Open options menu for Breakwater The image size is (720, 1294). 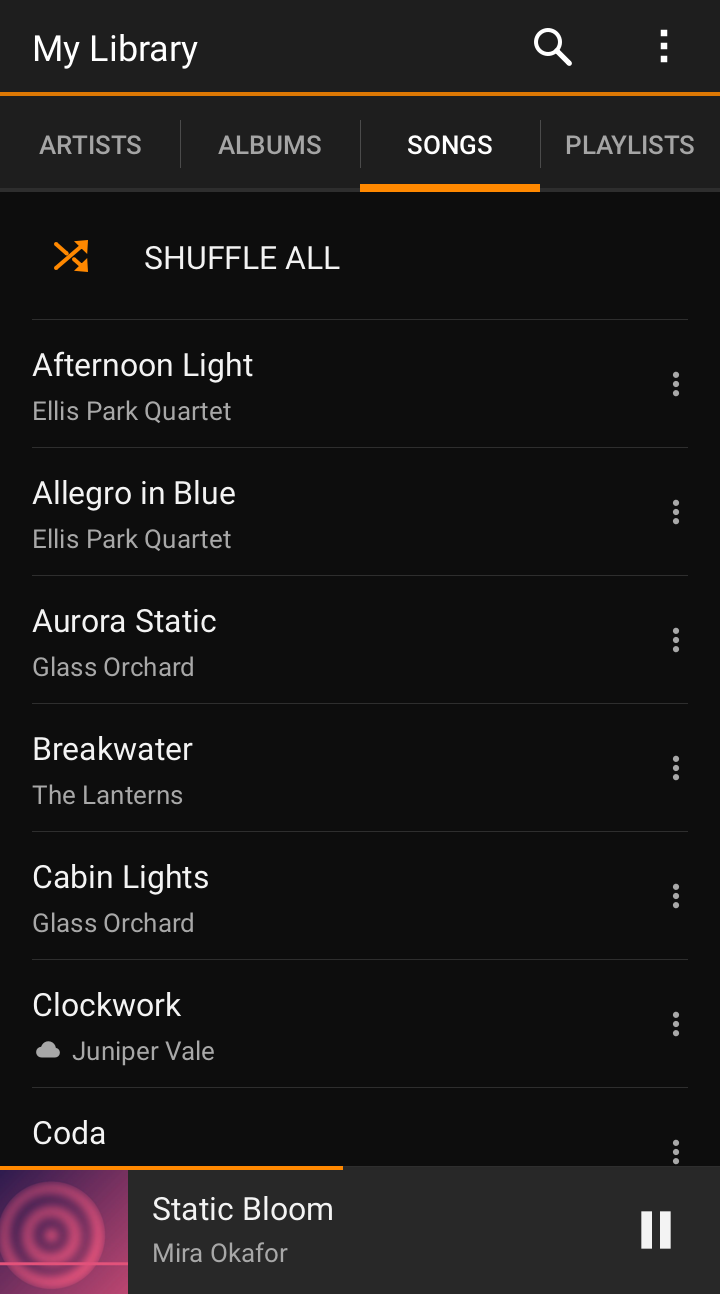[x=676, y=768]
